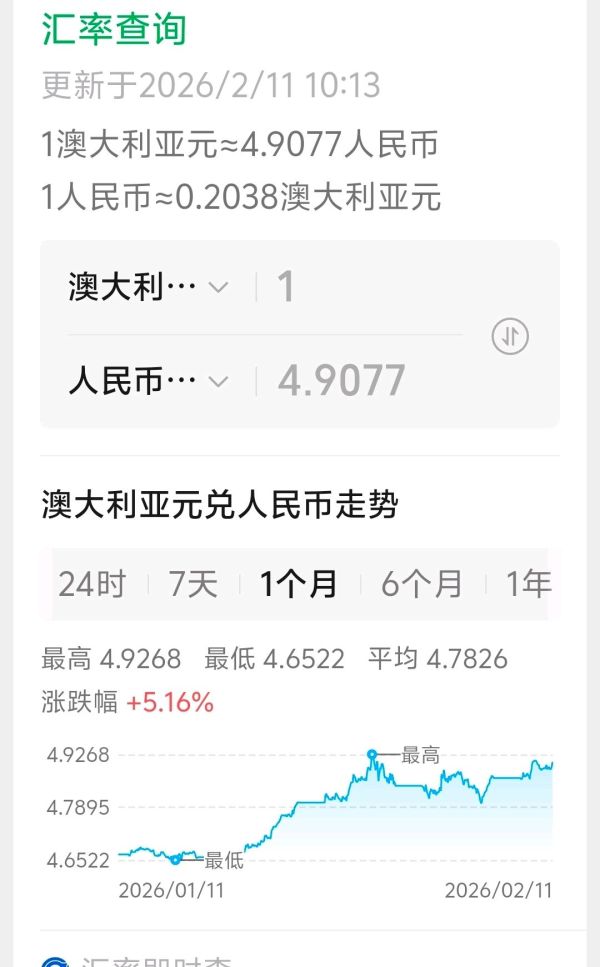Switch to the 6个月 trend view

coord(421,584)
